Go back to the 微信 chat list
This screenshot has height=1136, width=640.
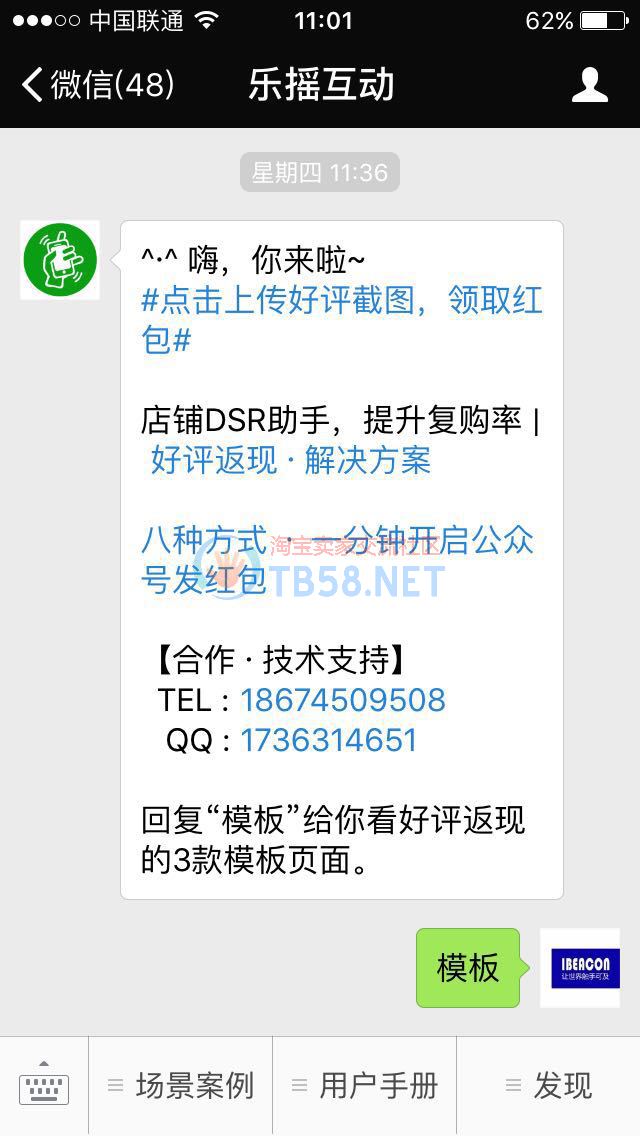[x=97, y=85]
